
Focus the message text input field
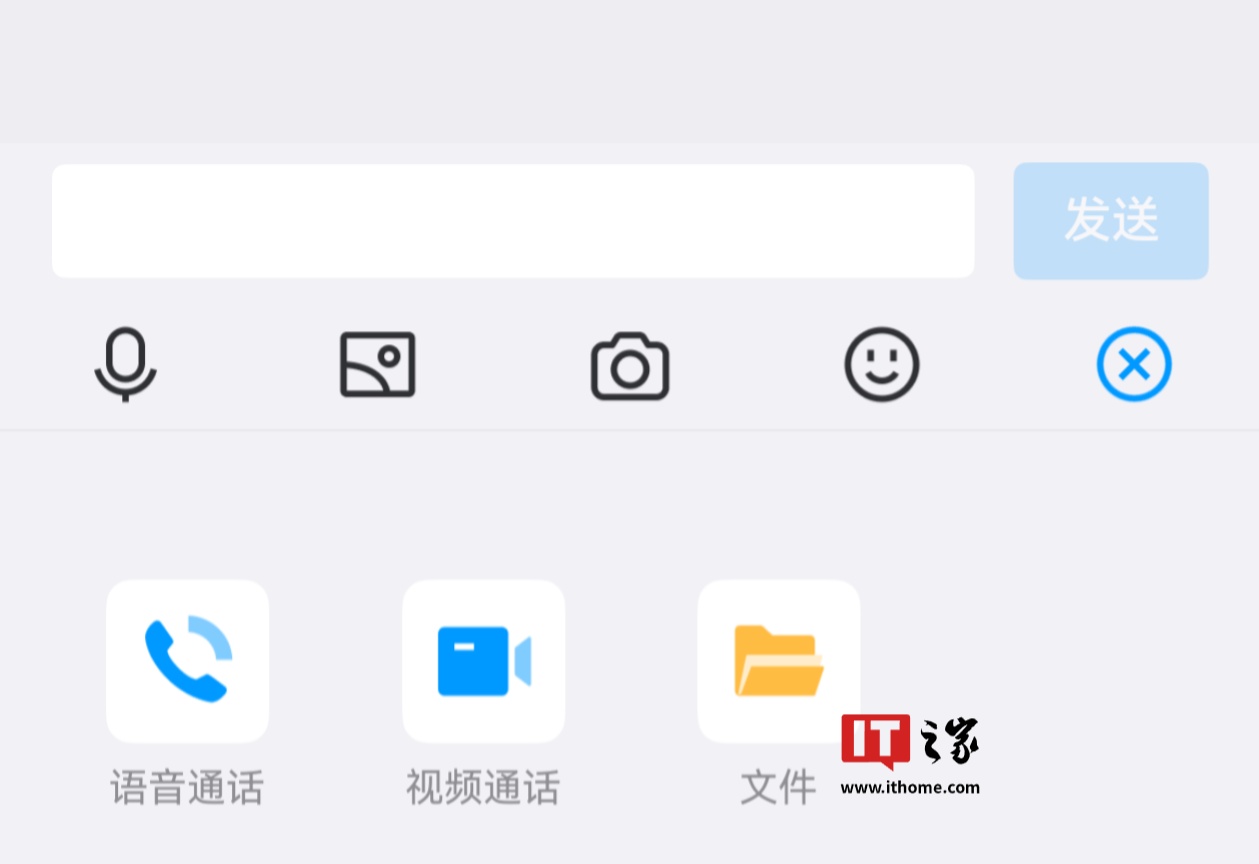[513, 221]
